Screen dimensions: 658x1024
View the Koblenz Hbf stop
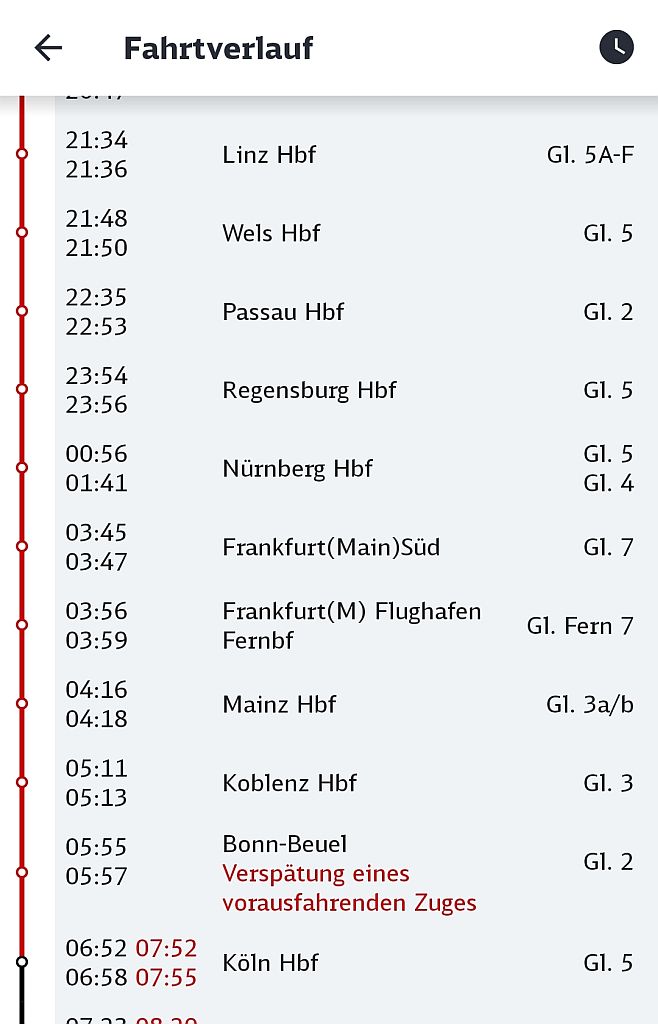[289, 783]
